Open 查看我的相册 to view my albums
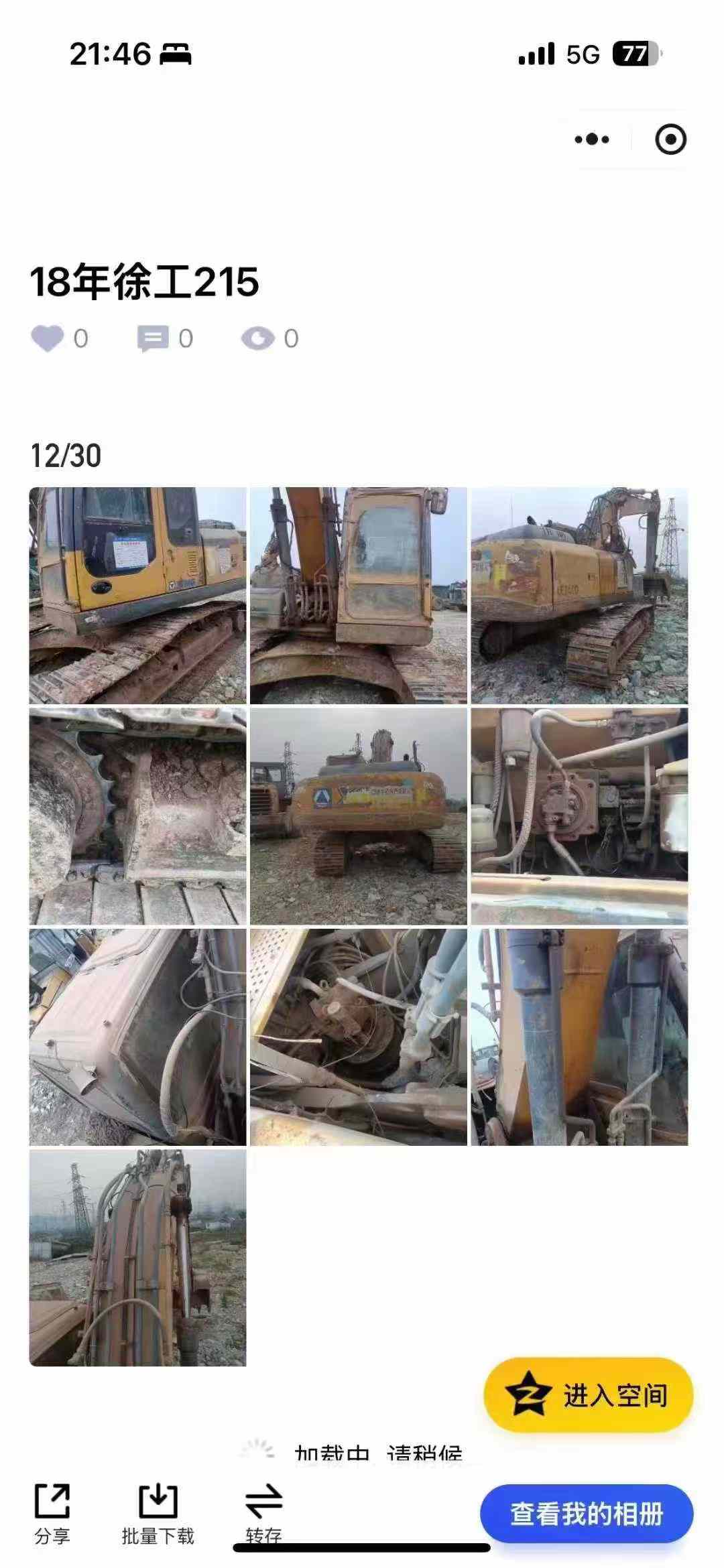Viewport: 724px width, 1568px height. click(x=587, y=1513)
